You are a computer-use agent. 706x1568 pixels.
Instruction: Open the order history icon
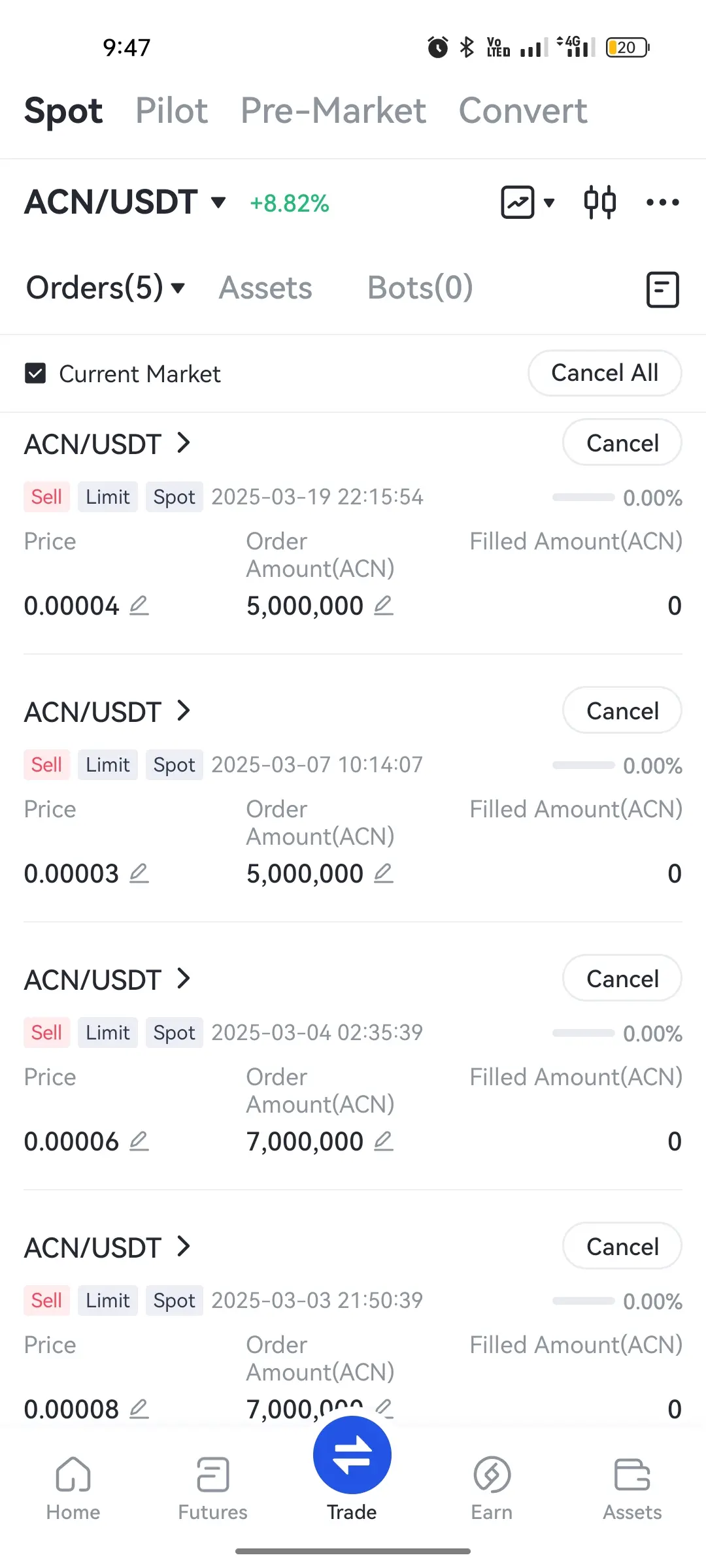click(x=662, y=289)
